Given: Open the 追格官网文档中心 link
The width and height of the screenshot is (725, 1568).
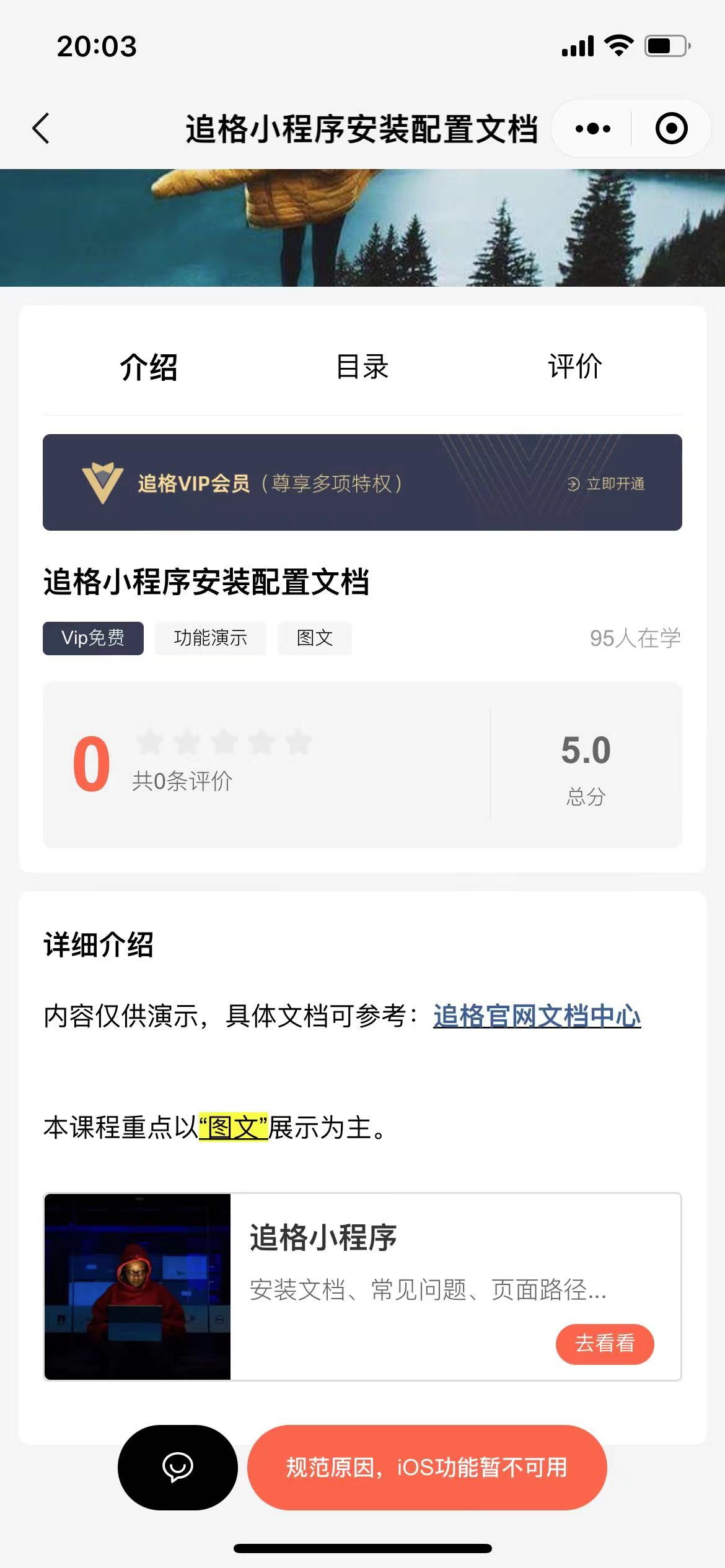Looking at the screenshot, I should pos(537,1016).
